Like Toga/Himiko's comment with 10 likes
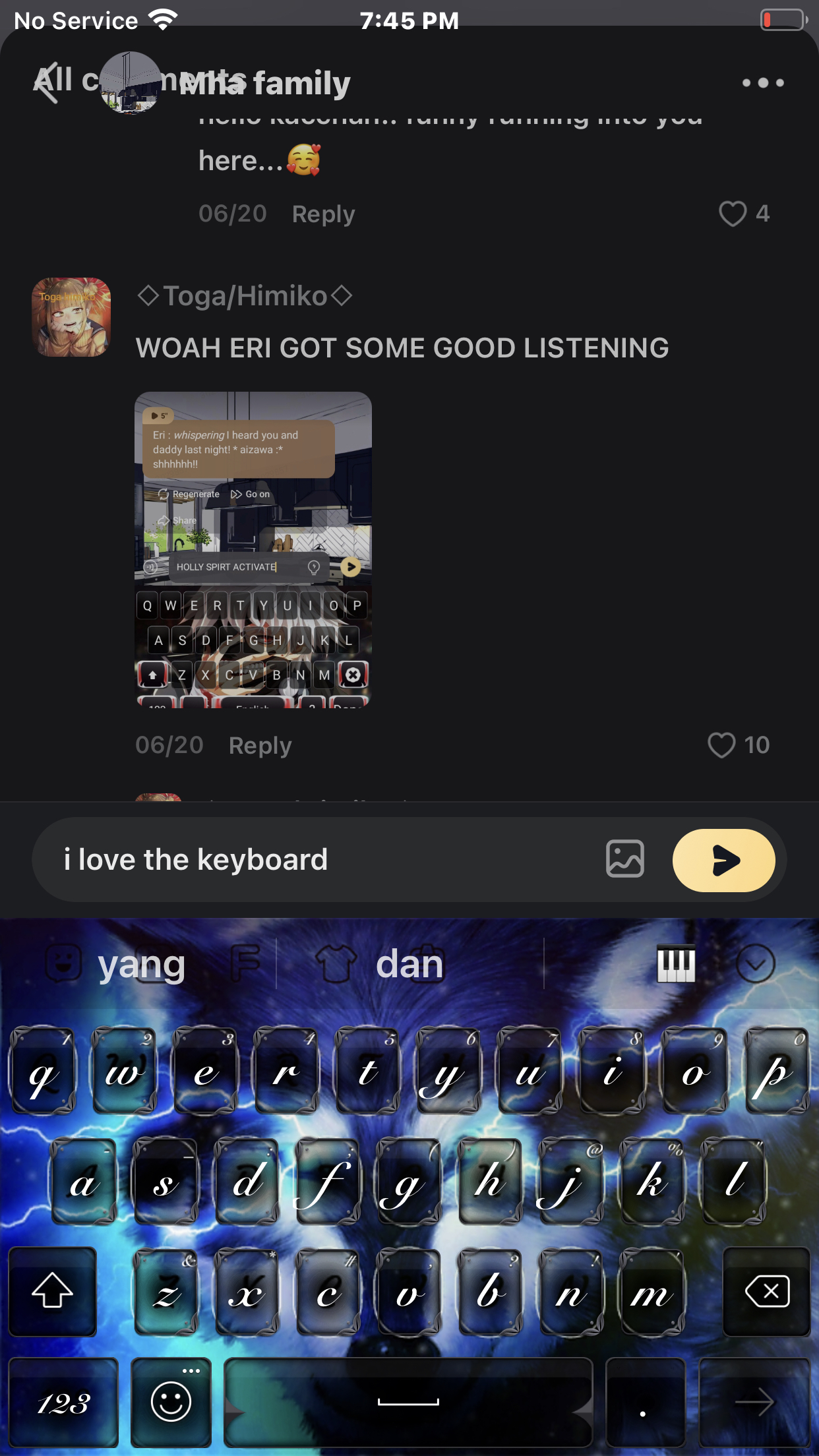 [x=721, y=745]
